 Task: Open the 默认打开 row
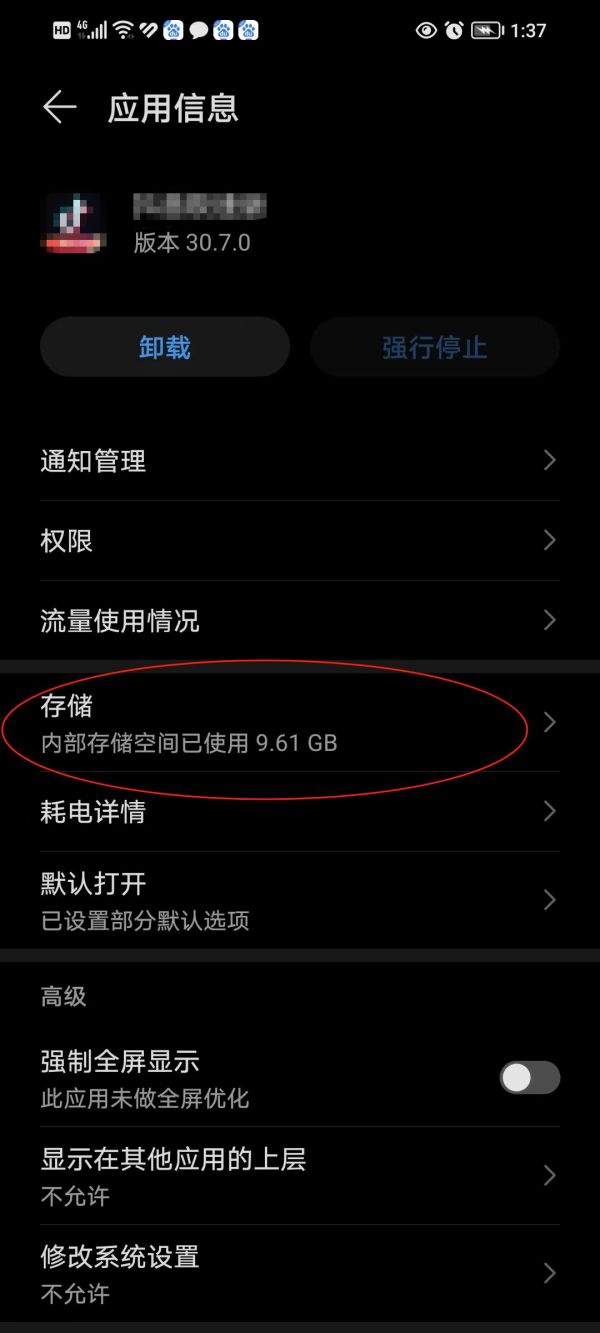(x=298, y=900)
